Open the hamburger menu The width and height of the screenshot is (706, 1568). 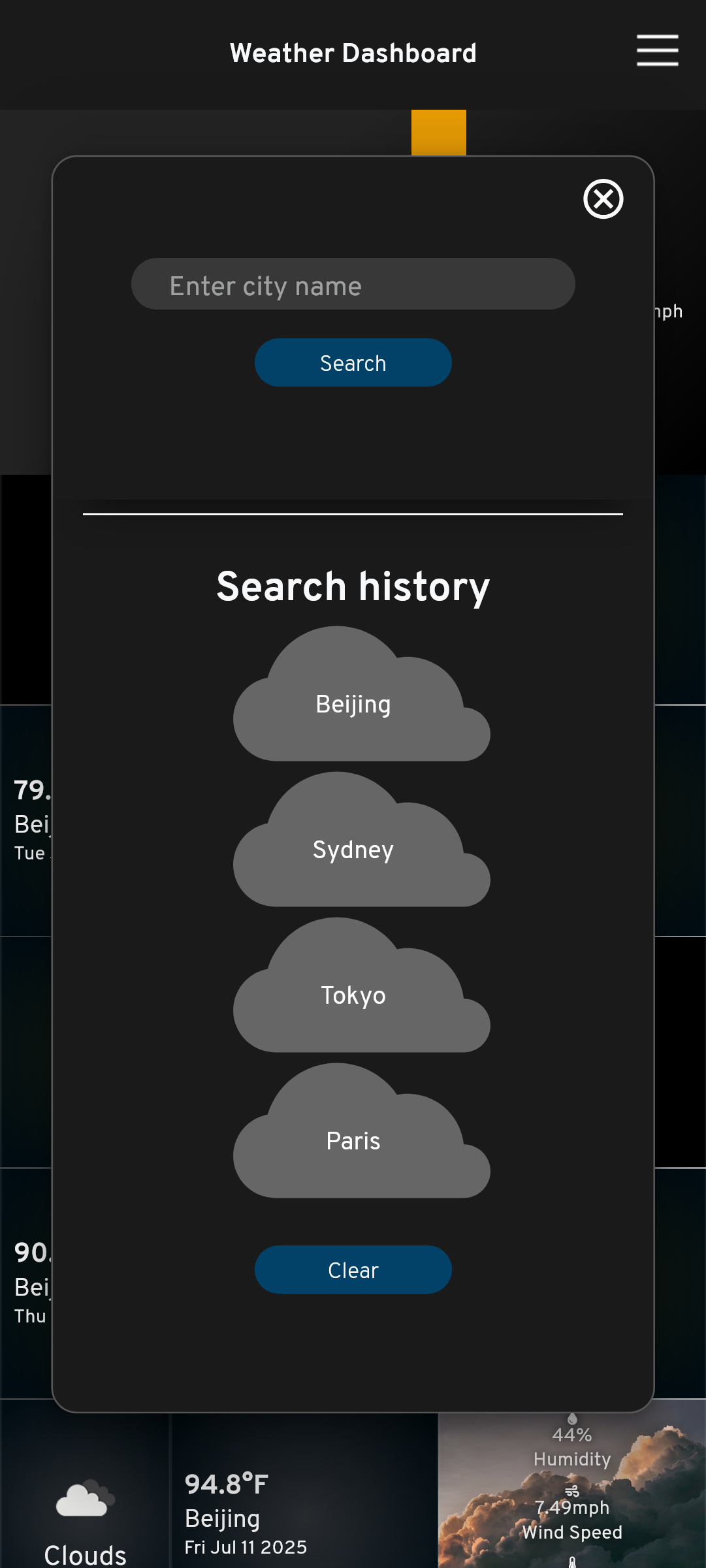tap(657, 50)
